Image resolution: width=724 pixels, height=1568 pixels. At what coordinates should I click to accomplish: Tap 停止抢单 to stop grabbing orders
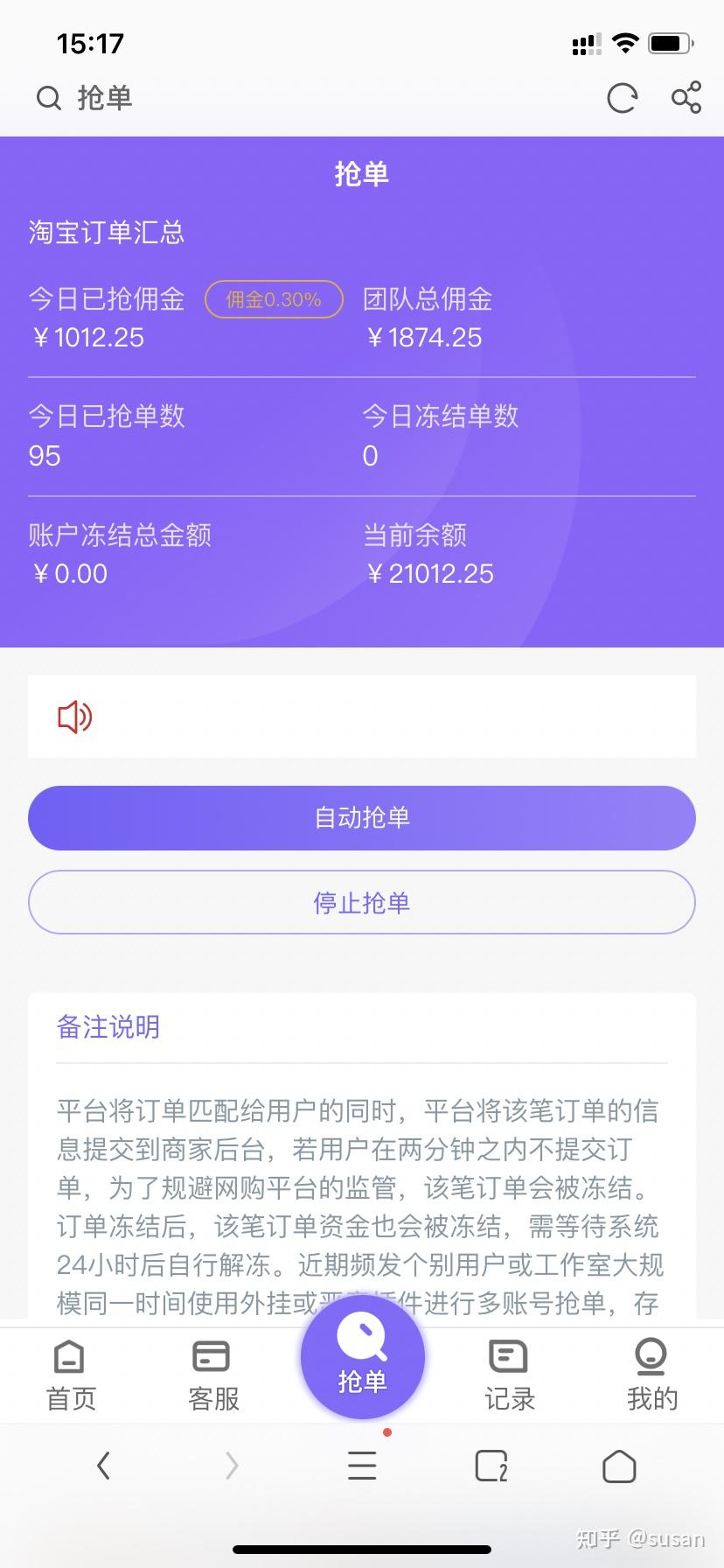point(362,902)
